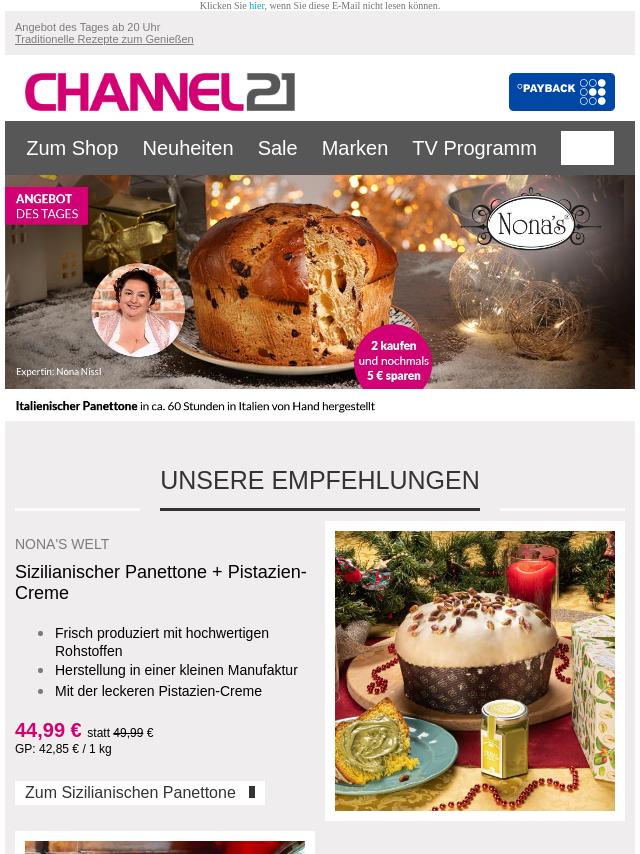
Task: Open the Neuheiten section
Action: tap(187, 148)
